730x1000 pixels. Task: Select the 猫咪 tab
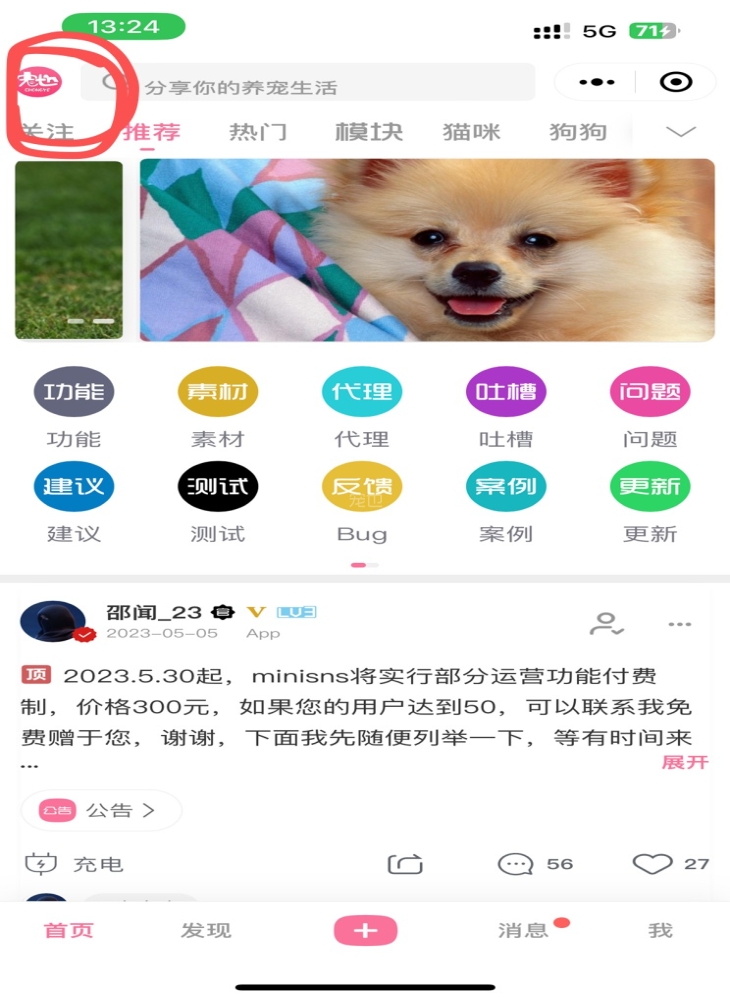(472, 132)
